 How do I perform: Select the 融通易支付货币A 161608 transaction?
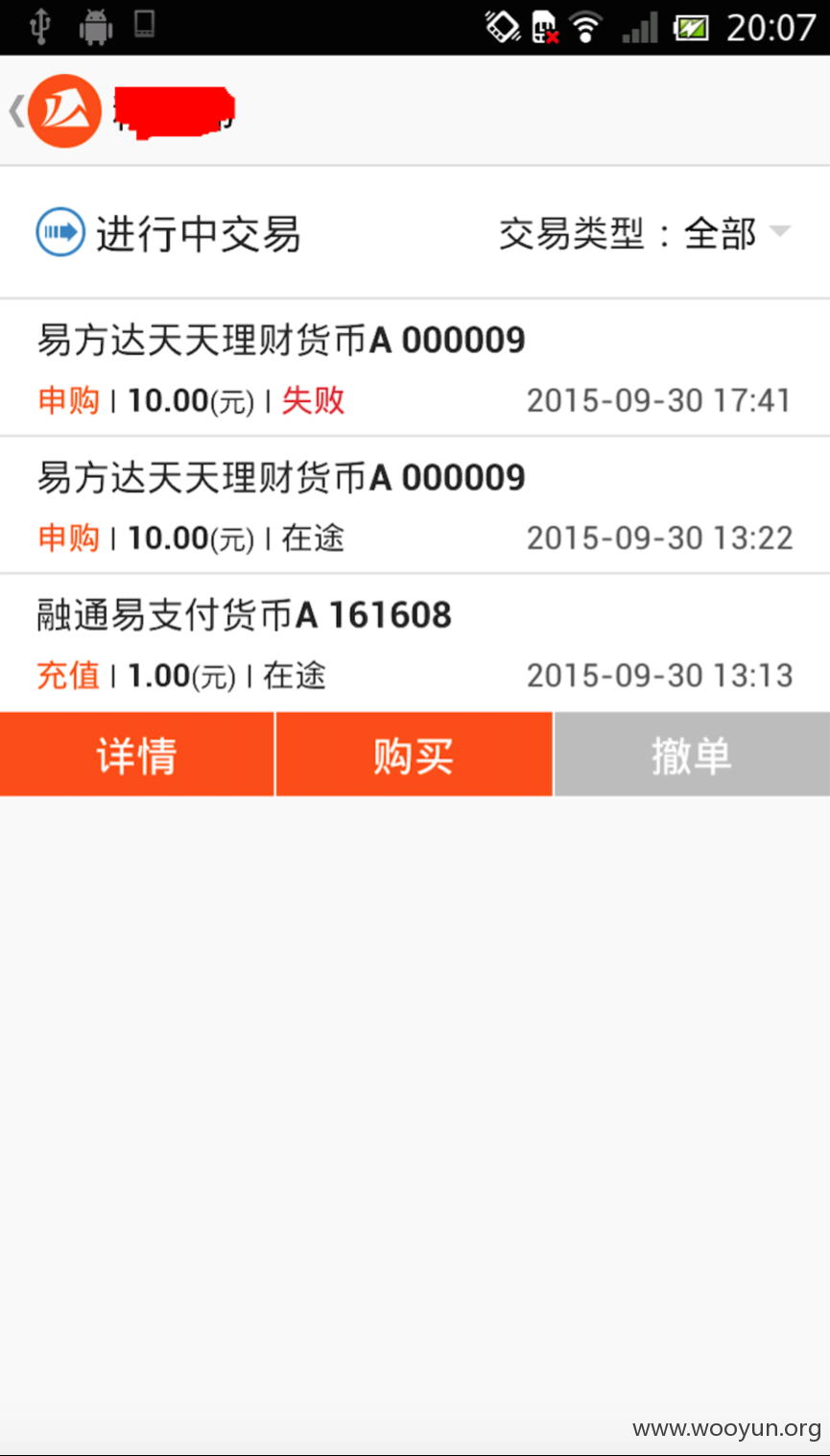[x=415, y=643]
